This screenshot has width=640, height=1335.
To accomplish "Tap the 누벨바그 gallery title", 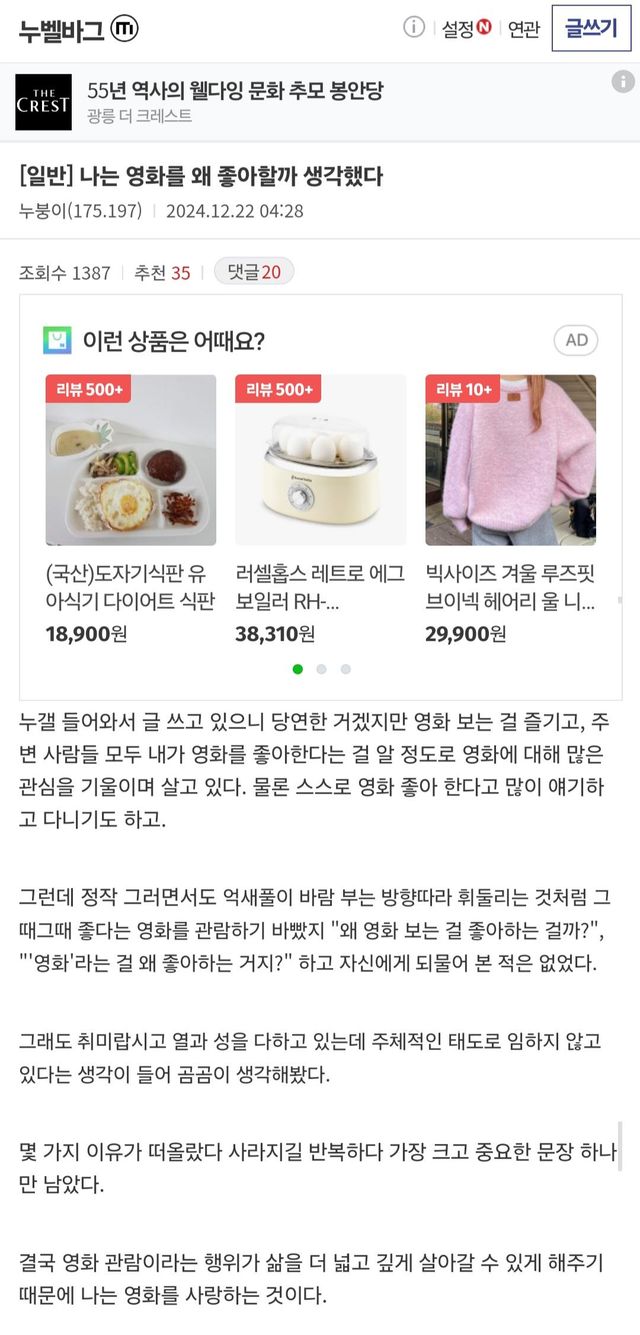I will point(61,30).
